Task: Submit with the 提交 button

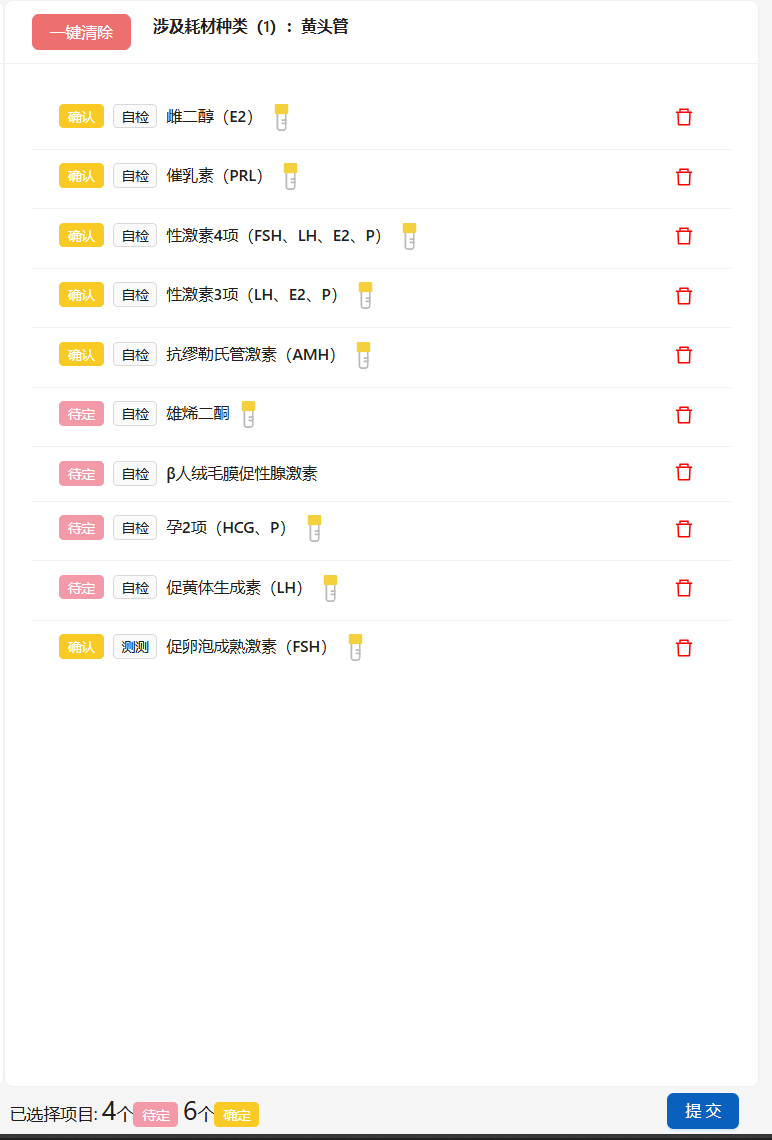Action: (x=702, y=1111)
